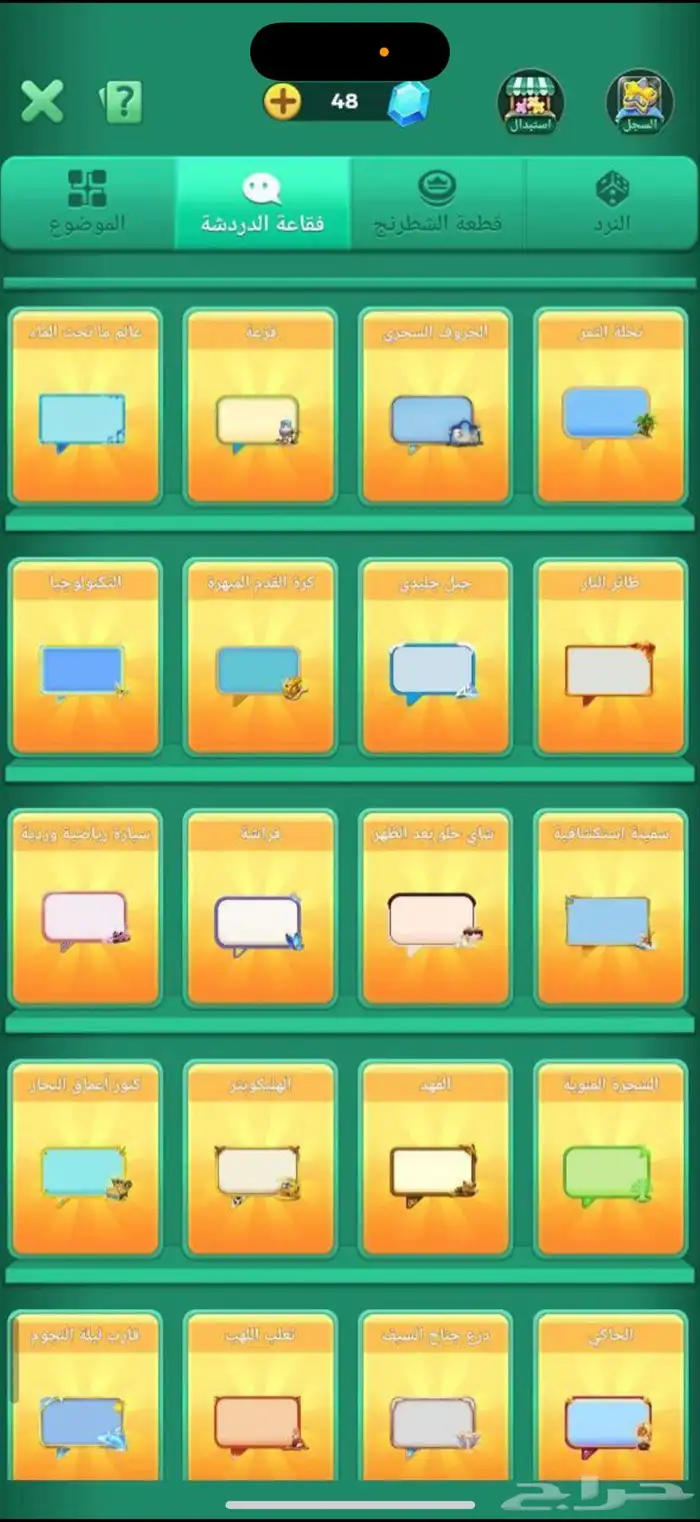Open the ثعلب اللهب bubble card
Viewport: 700px width, 1522px height.
pyautogui.click(x=260, y=1400)
